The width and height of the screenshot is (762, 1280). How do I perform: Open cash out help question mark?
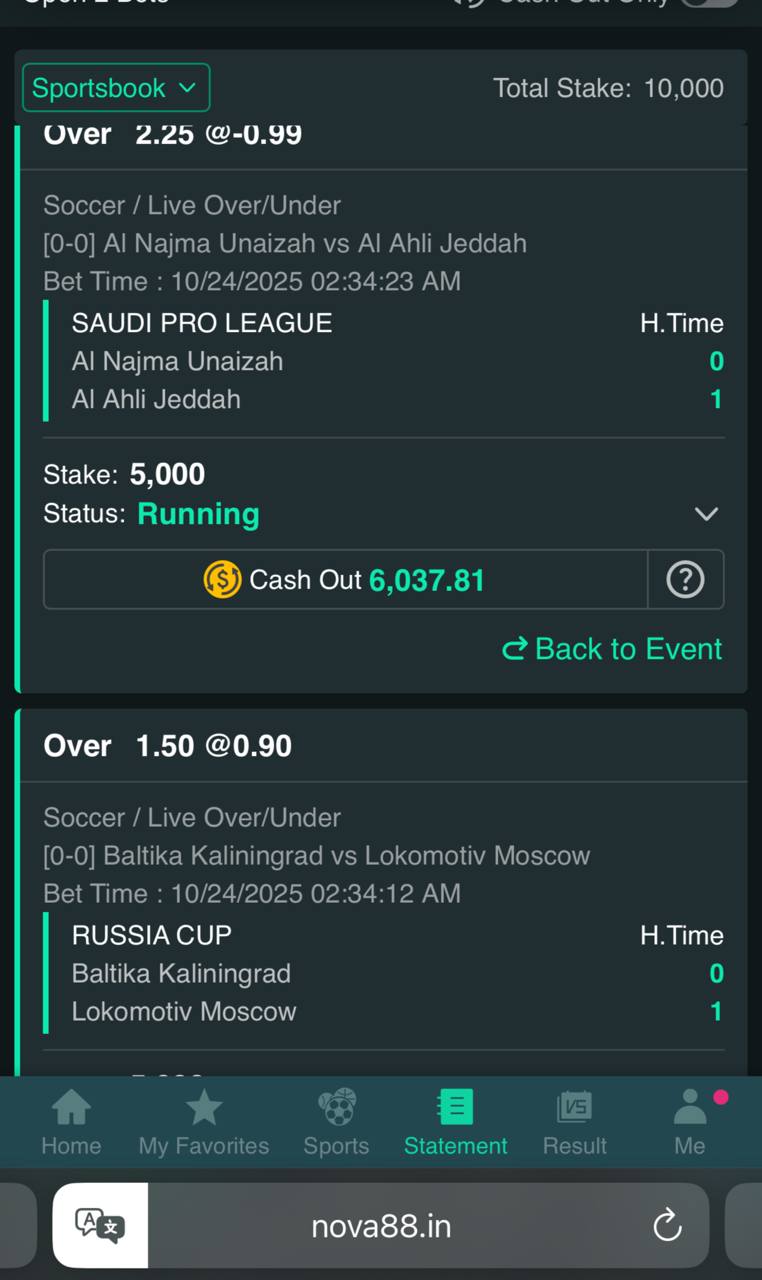click(x=685, y=580)
